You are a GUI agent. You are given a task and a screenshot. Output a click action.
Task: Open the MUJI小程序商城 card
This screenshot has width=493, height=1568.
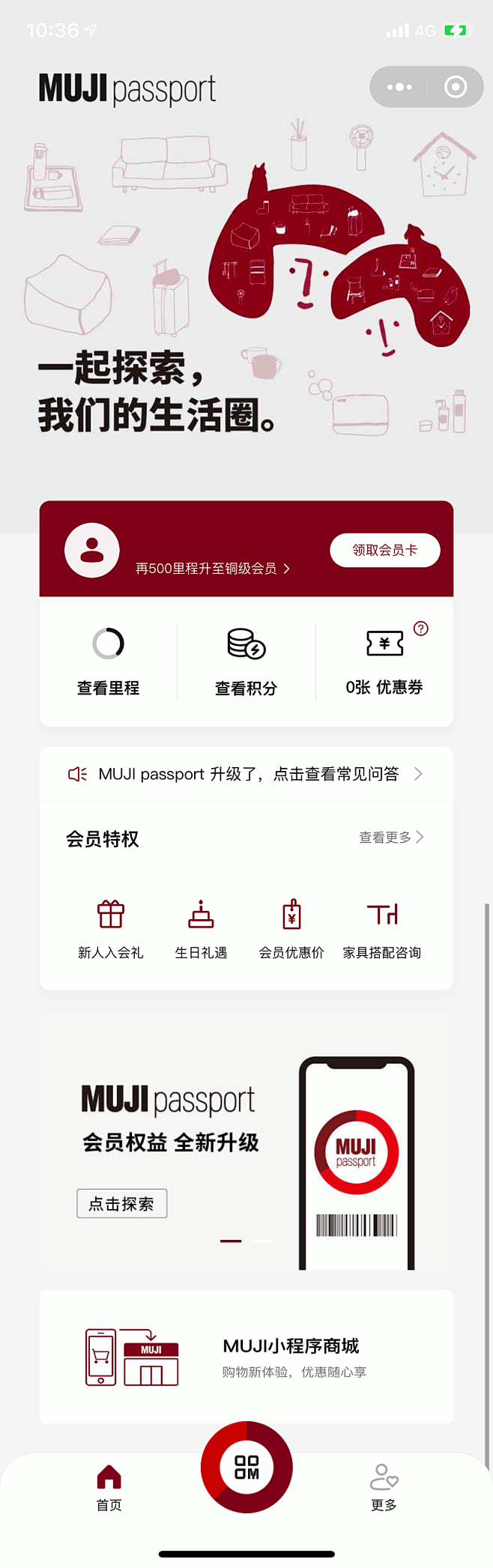pyautogui.click(x=246, y=1357)
